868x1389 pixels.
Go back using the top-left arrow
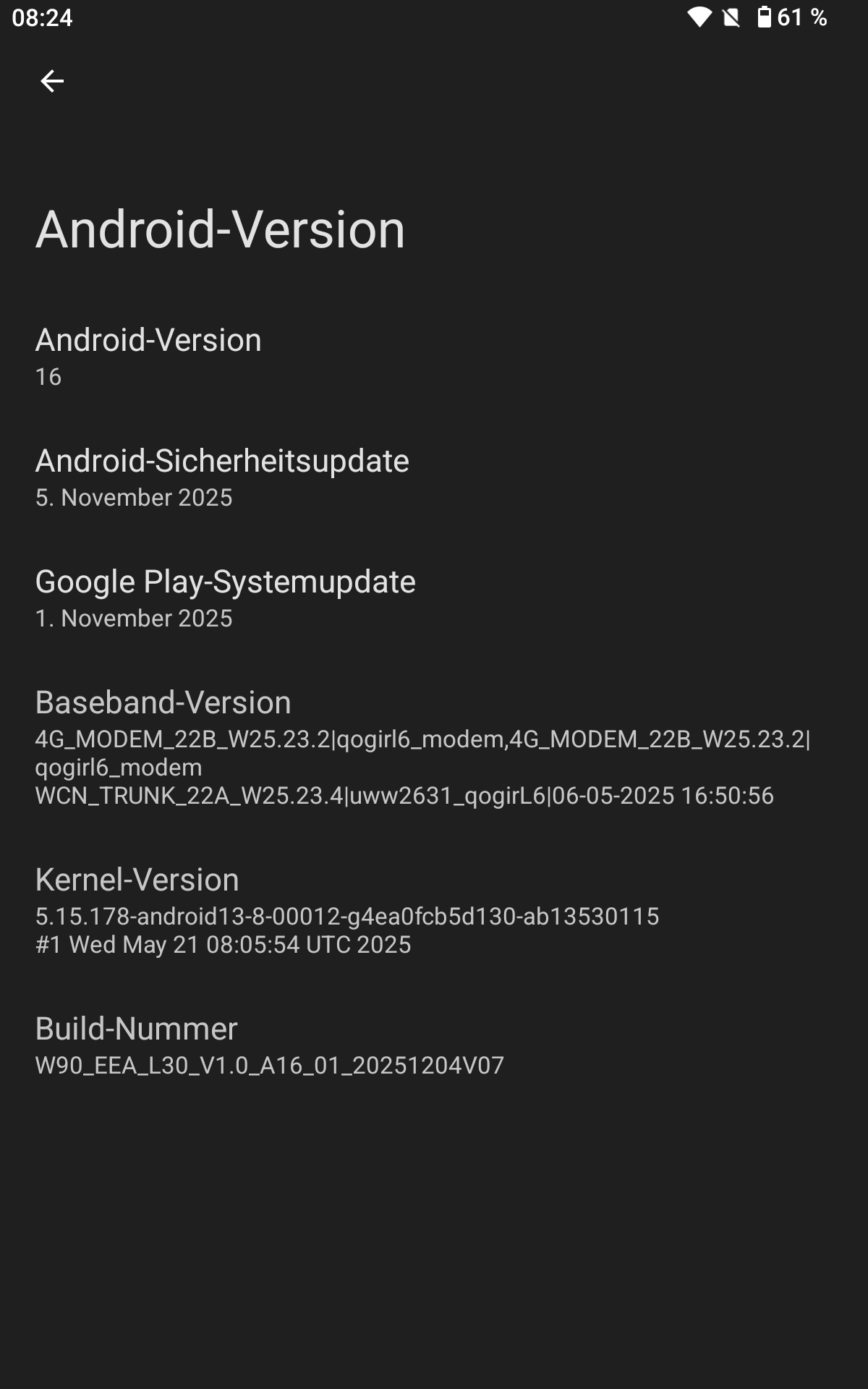(52, 81)
